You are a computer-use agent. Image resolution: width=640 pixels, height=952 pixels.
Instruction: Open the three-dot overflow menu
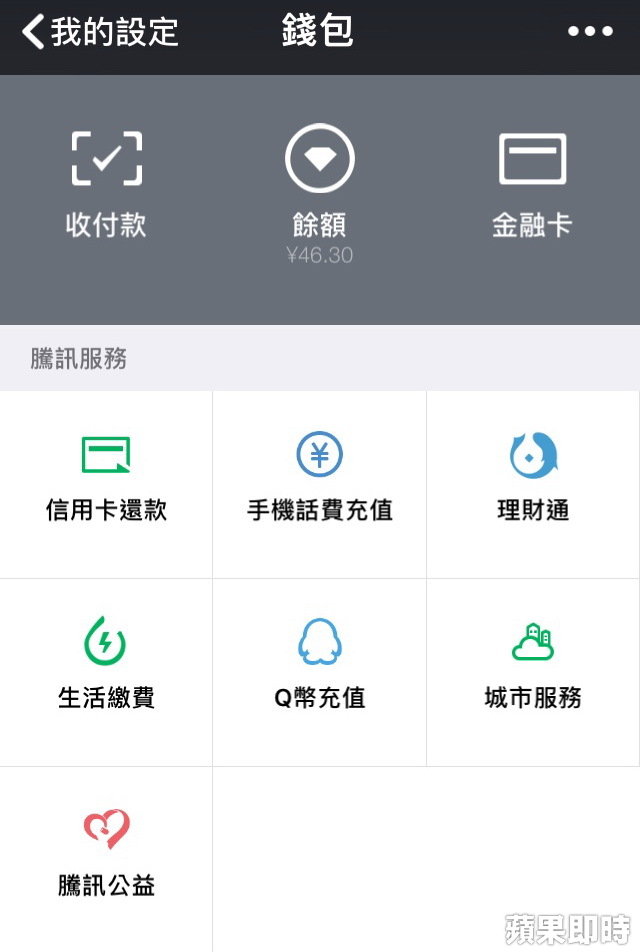[590, 31]
